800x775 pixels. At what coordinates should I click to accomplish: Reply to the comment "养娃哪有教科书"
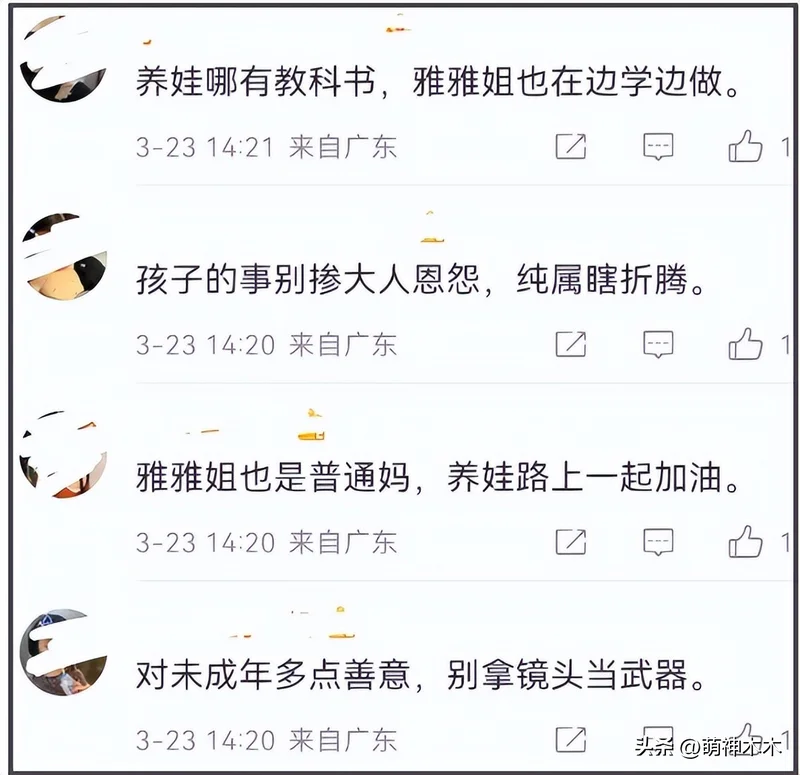pos(657,147)
